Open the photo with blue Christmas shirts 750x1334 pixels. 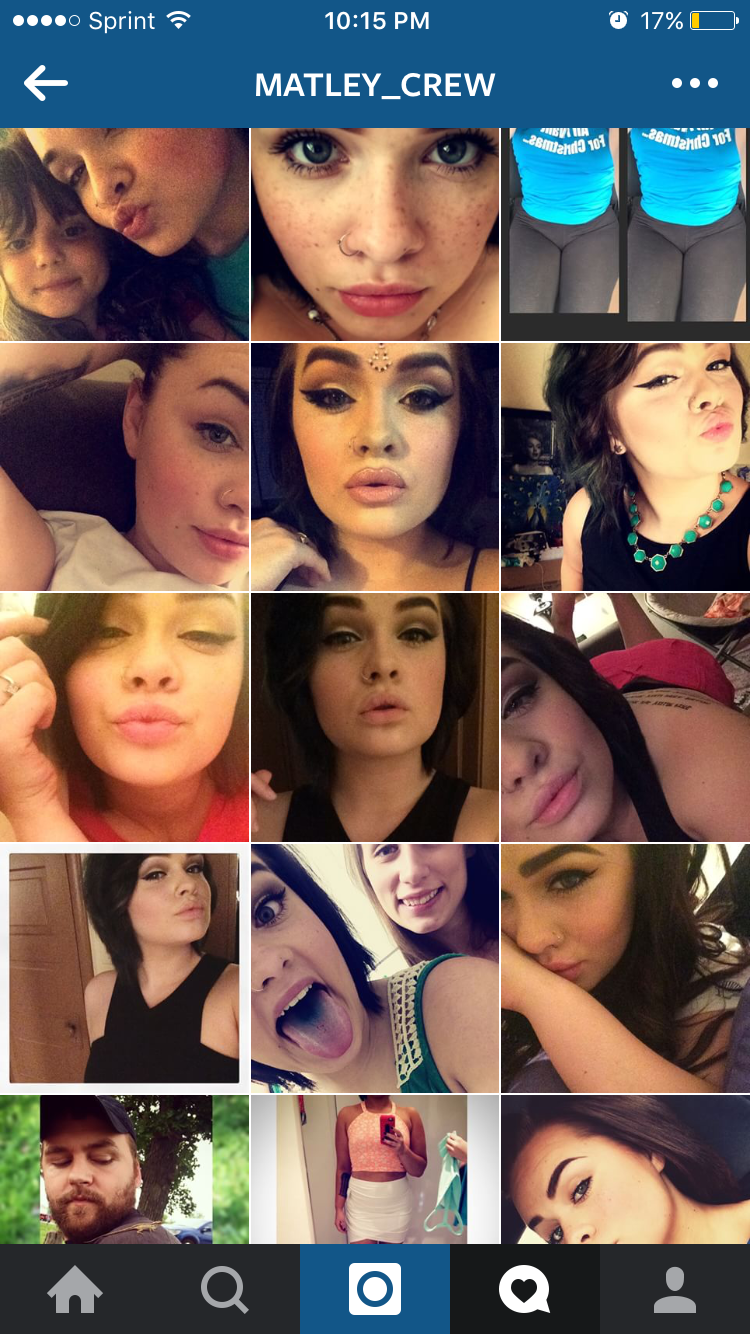[x=625, y=234]
